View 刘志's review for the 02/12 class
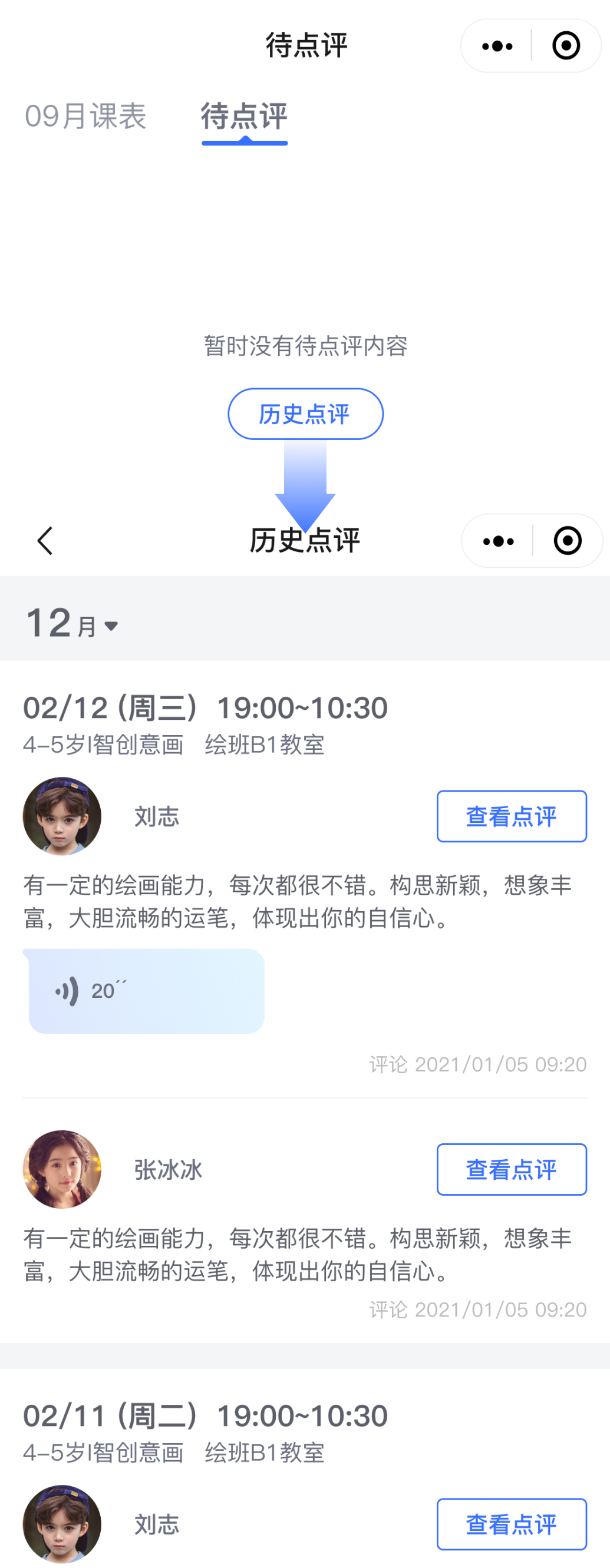The height and width of the screenshot is (1568, 610). [512, 816]
